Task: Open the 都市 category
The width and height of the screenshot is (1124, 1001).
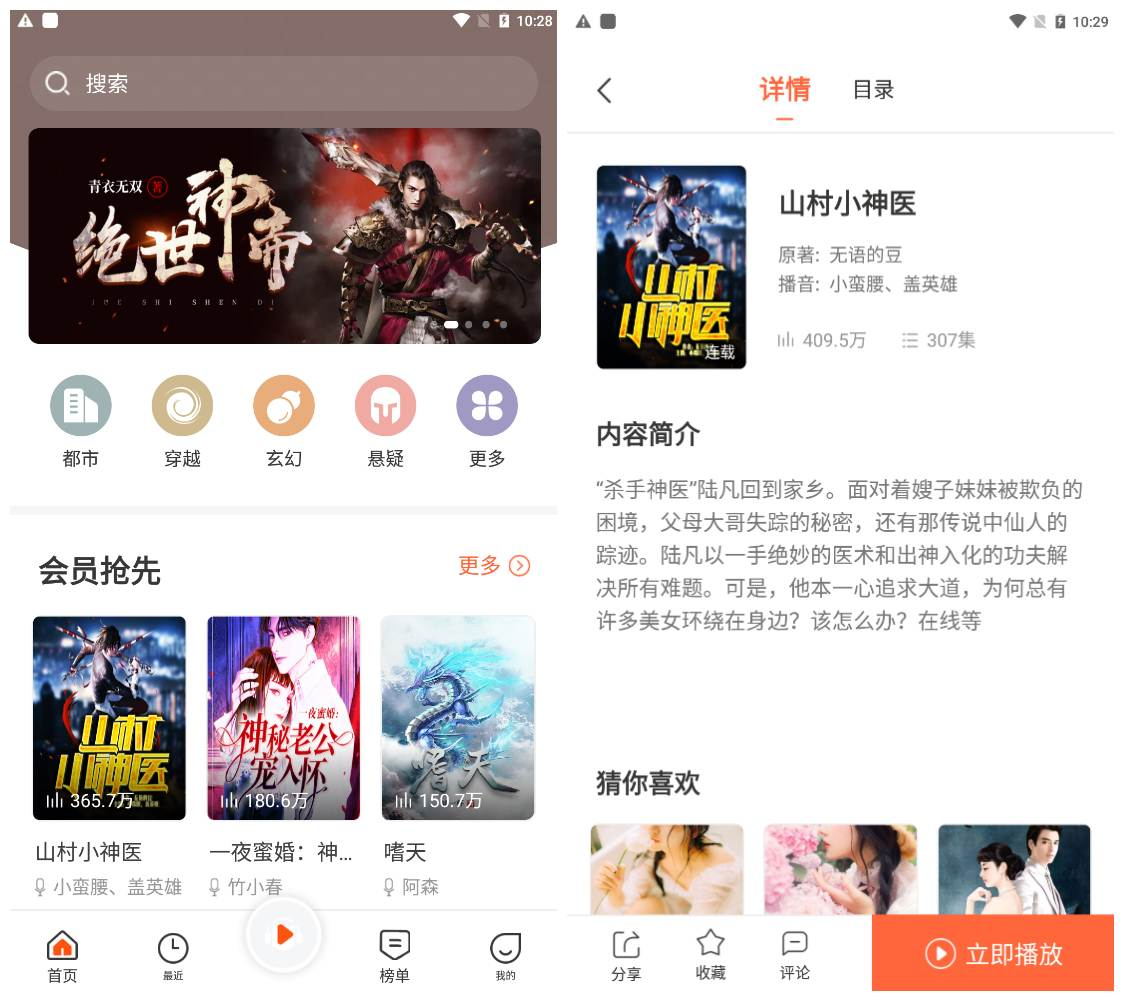Action: (81, 421)
